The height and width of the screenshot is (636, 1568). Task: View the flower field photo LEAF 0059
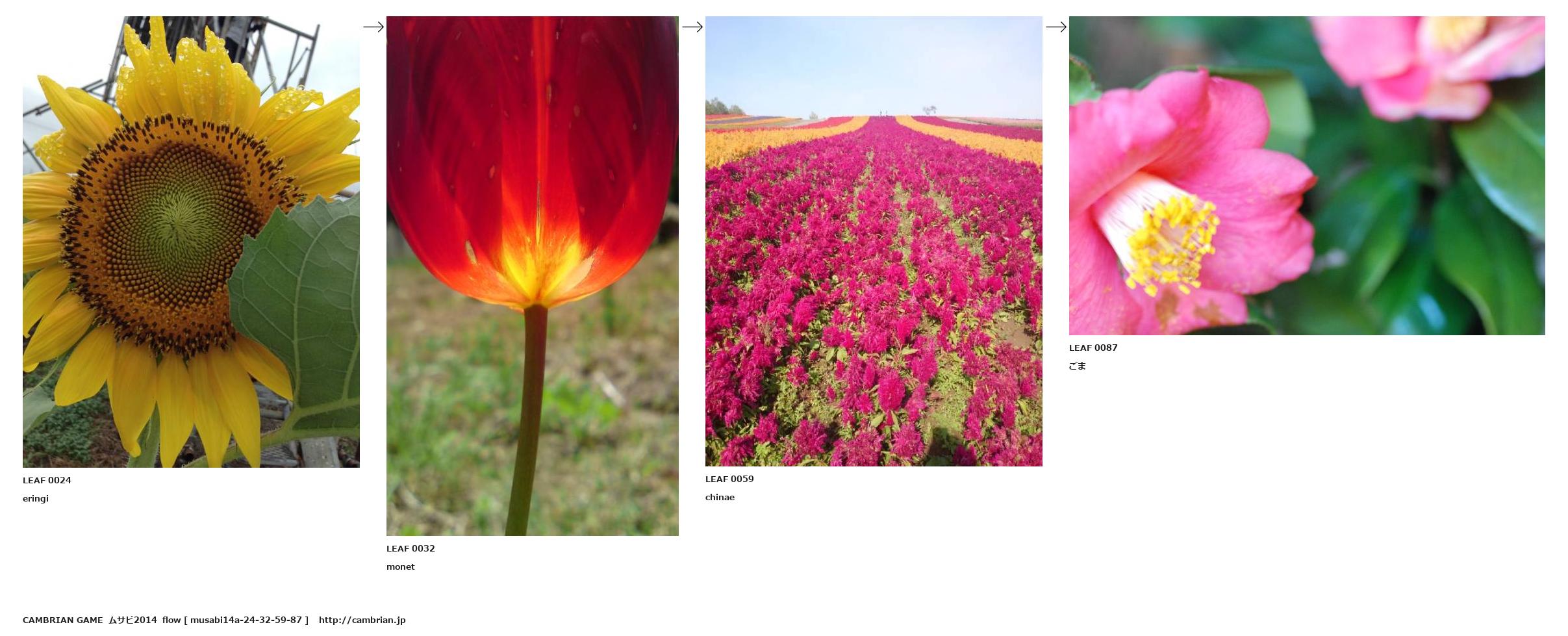pos(873,241)
